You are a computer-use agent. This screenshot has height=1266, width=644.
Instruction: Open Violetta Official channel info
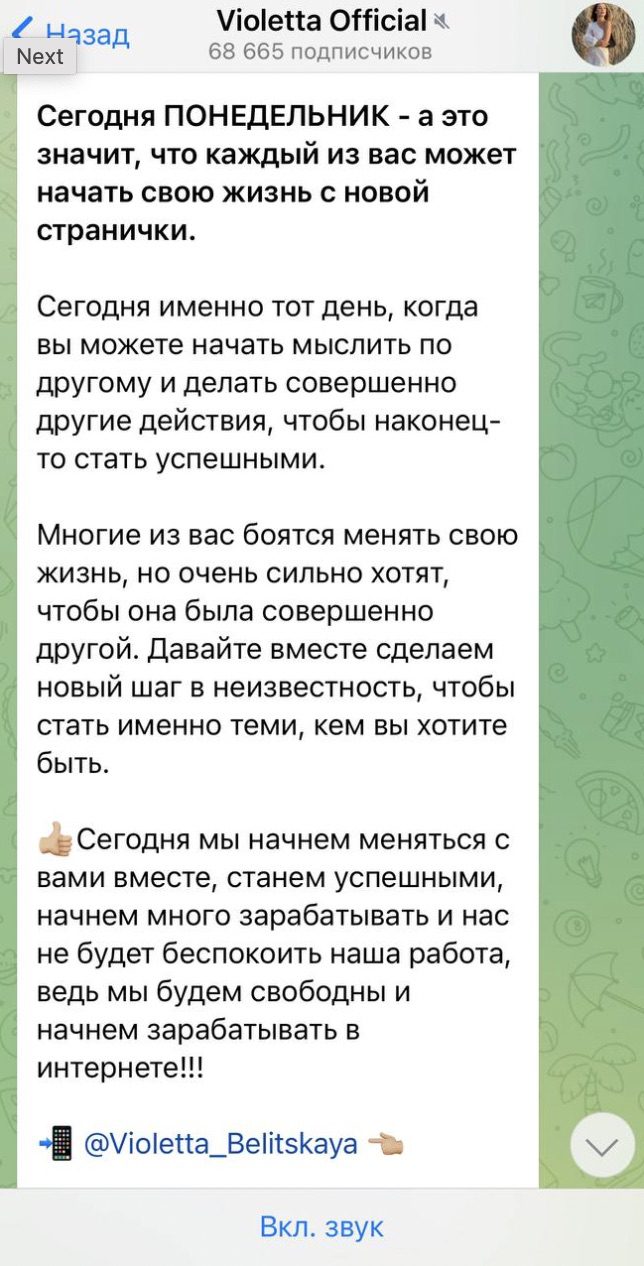coord(322,33)
